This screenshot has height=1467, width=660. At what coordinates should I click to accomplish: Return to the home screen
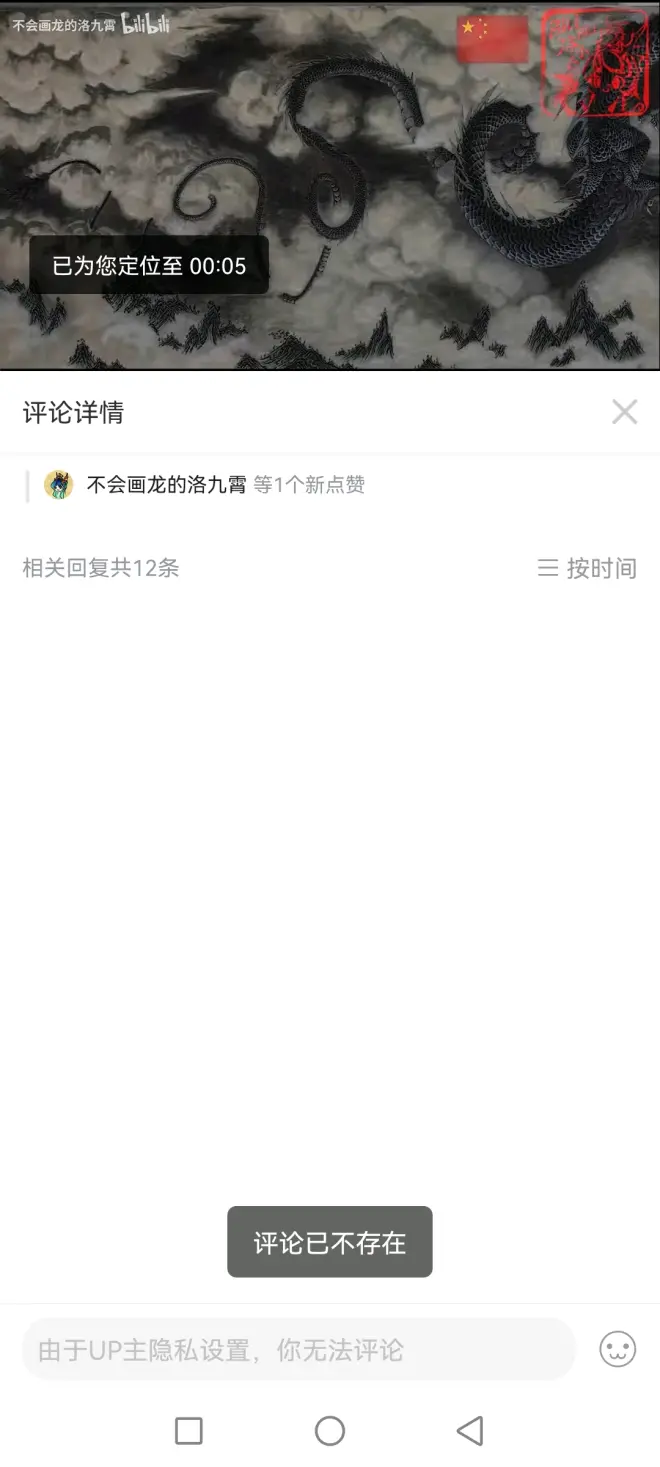330,1431
